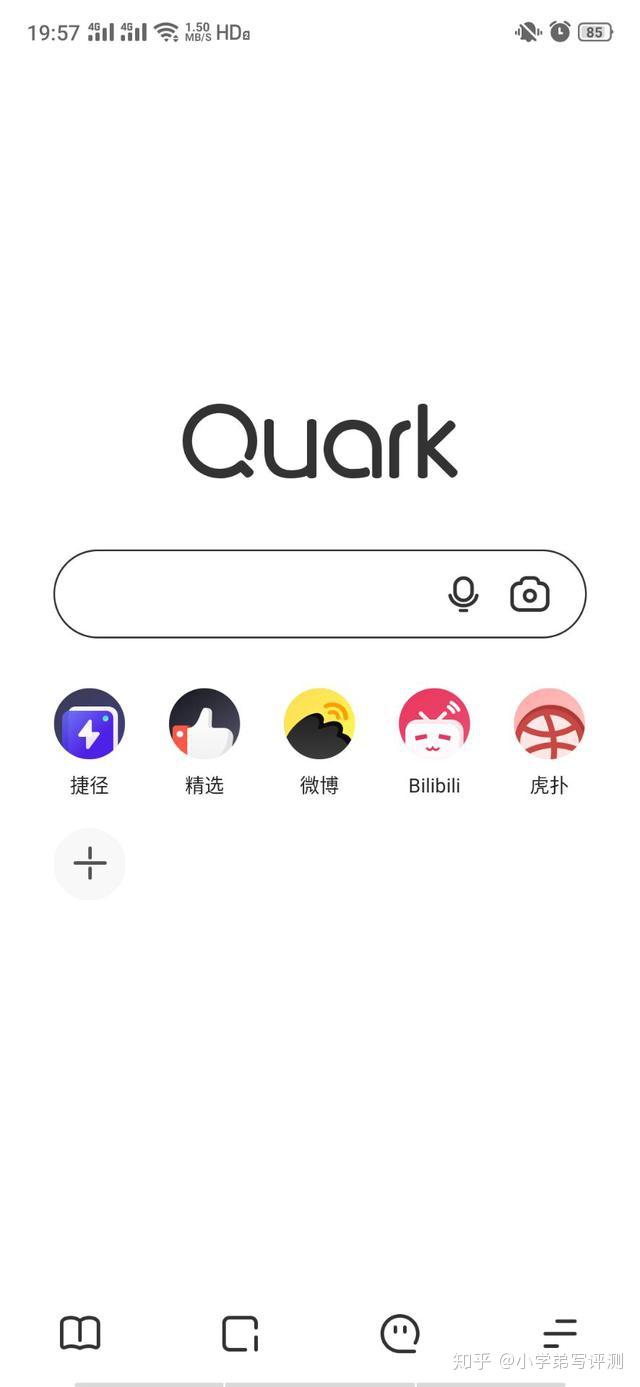Go to the Bilibili shortcut

pyautogui.click(x=434, y=724)
